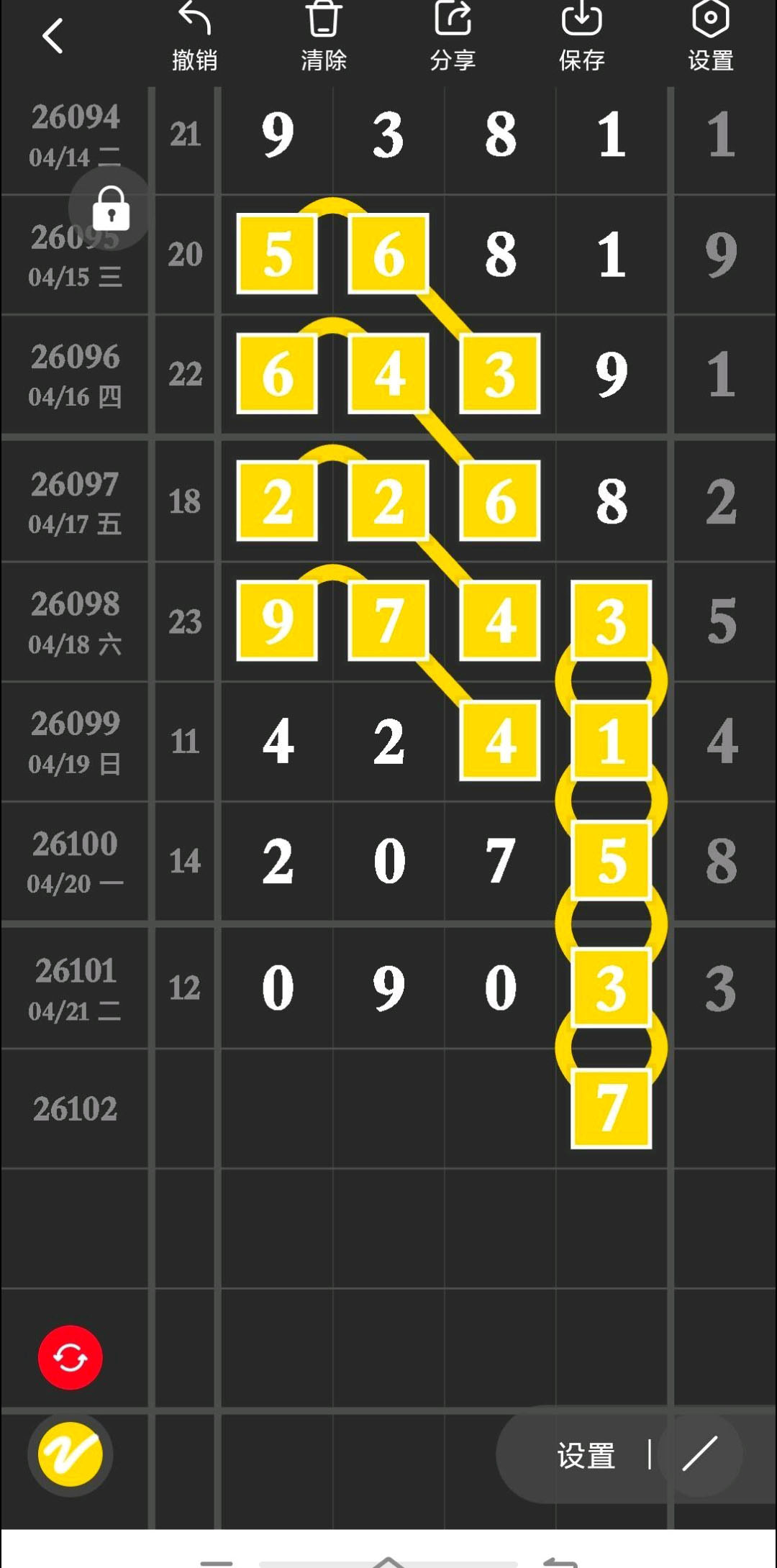Open the 设置 pill near the bottom
This screenshot has height=1568, width=777.
click(x=586, y=1455)
